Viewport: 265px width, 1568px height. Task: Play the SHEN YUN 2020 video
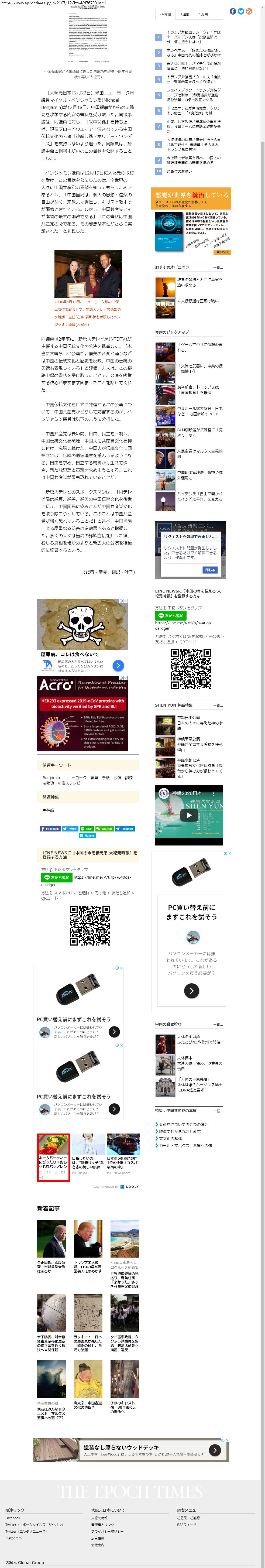pos(189,815)
